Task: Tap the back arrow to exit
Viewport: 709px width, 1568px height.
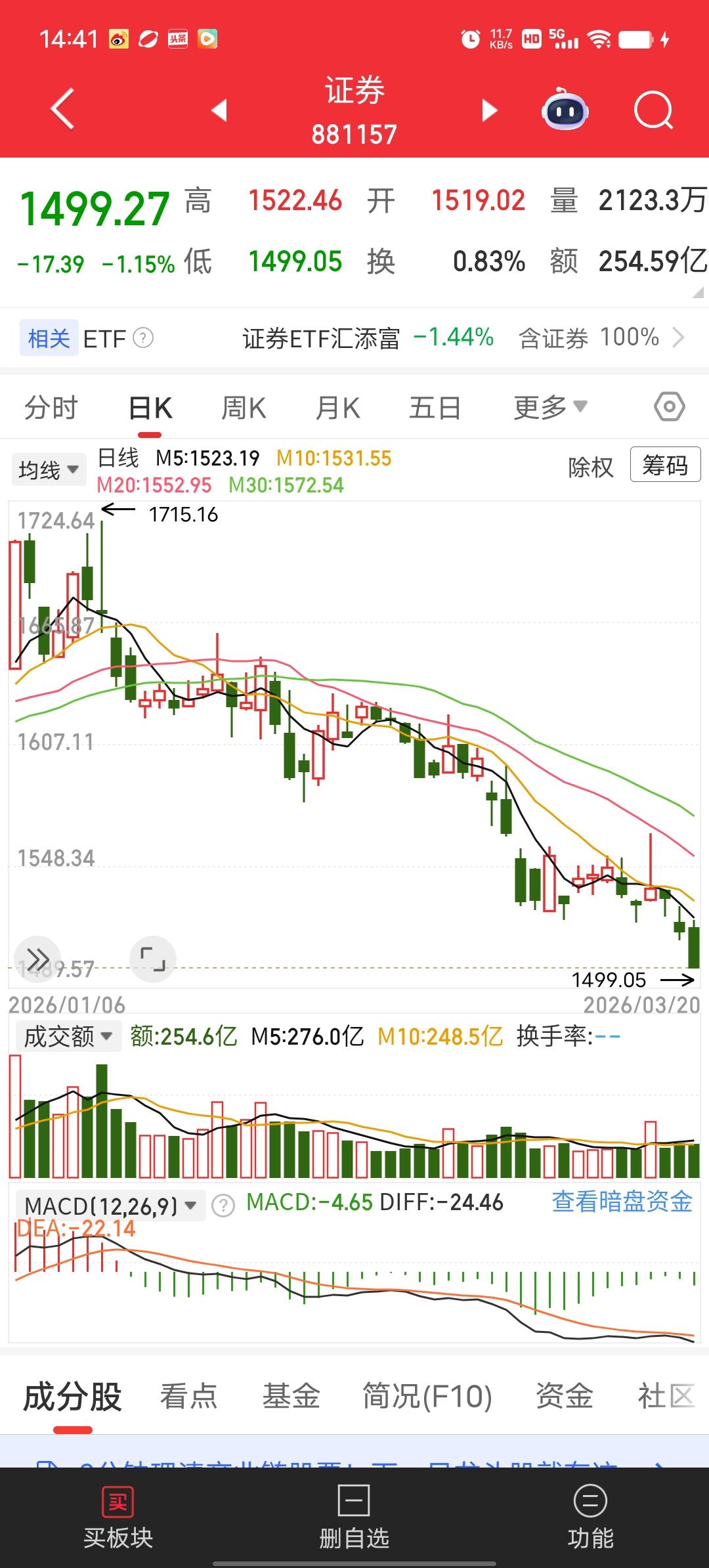Action: click(61, 110)
